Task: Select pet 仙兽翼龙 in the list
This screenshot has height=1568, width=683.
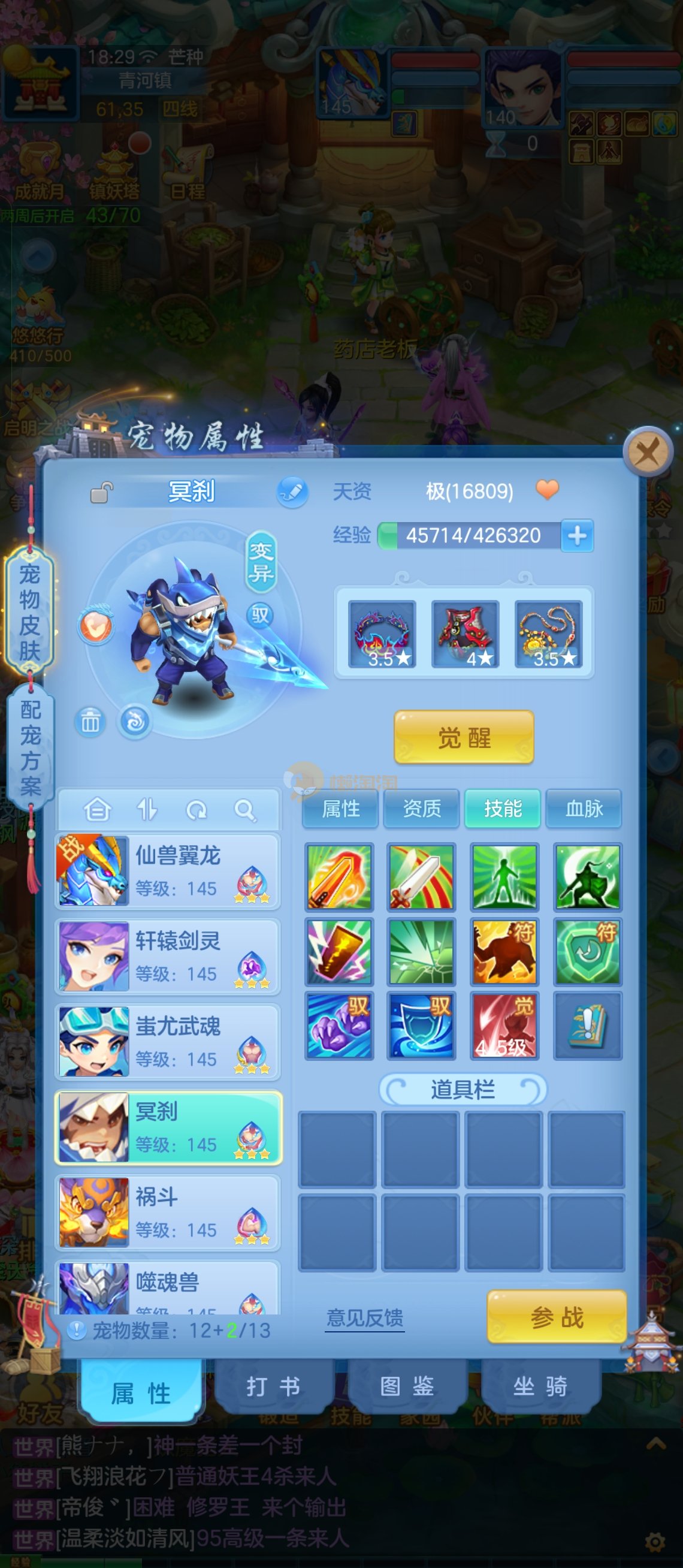Action: (x=168, y=871)
